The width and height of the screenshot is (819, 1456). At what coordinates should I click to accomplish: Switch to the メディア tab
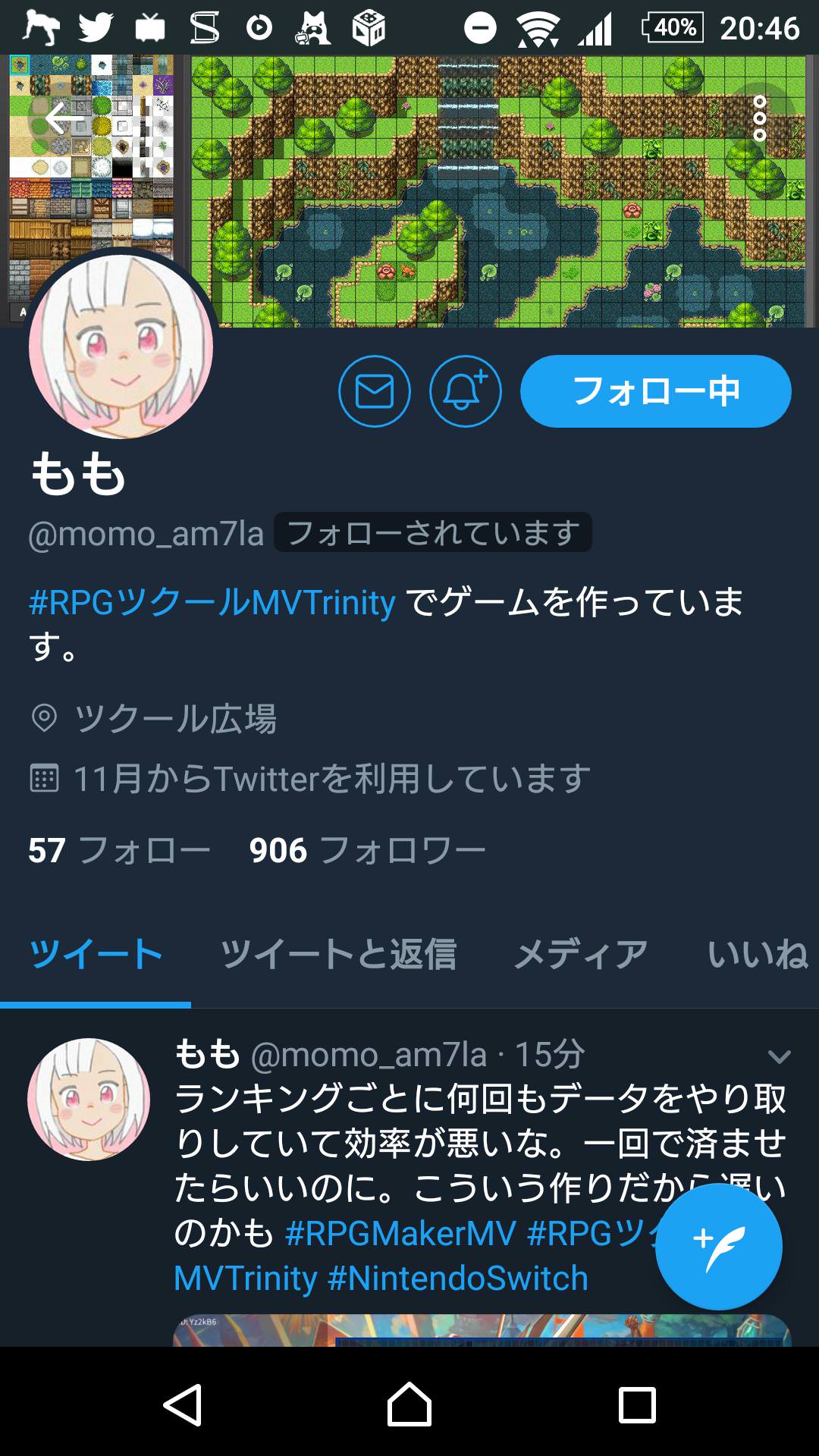[x=581, y=954]
